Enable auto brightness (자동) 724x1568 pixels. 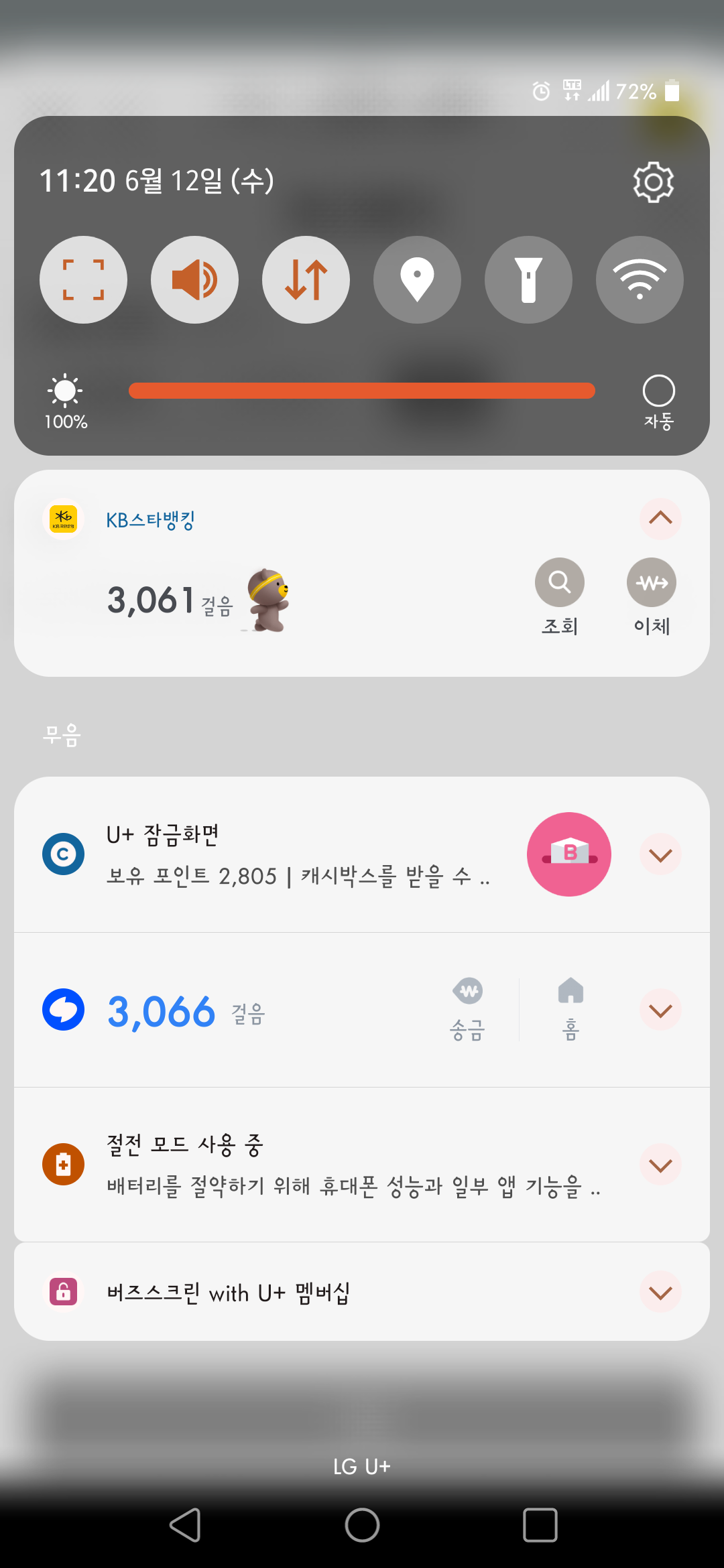pos(658,391)
